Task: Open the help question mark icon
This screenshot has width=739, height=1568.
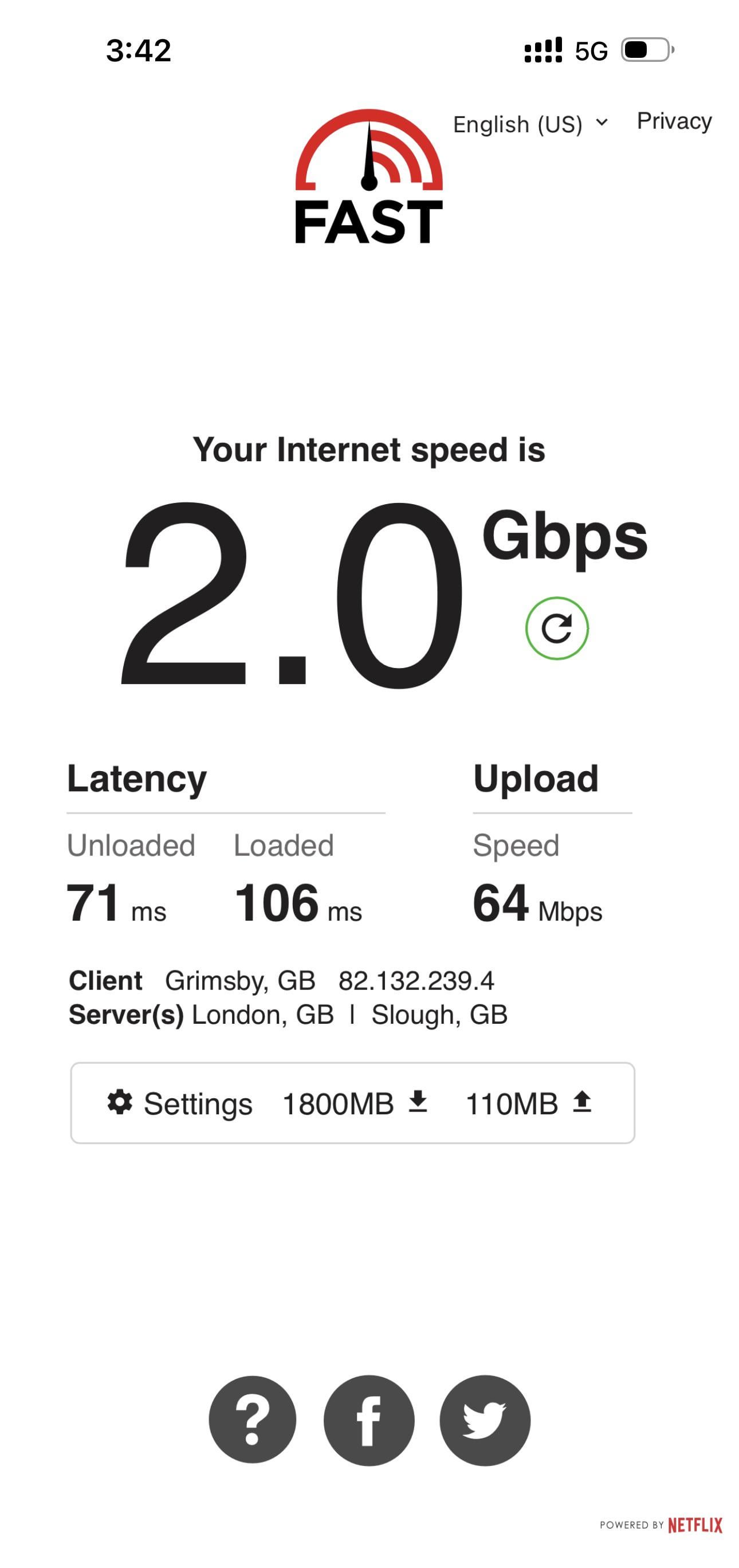Action: [x=252, y=1420]
